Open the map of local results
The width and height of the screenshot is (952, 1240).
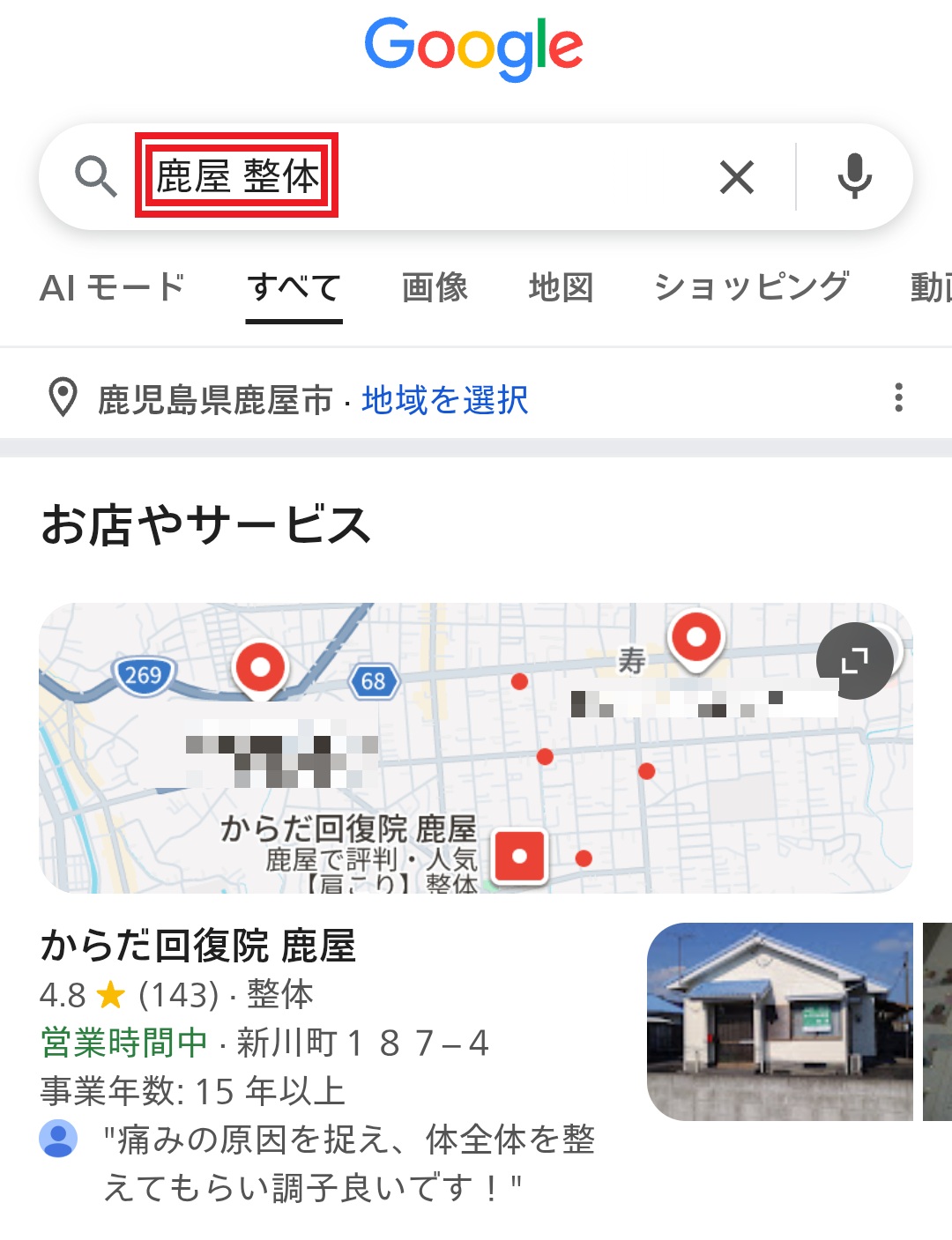[476, 748]
